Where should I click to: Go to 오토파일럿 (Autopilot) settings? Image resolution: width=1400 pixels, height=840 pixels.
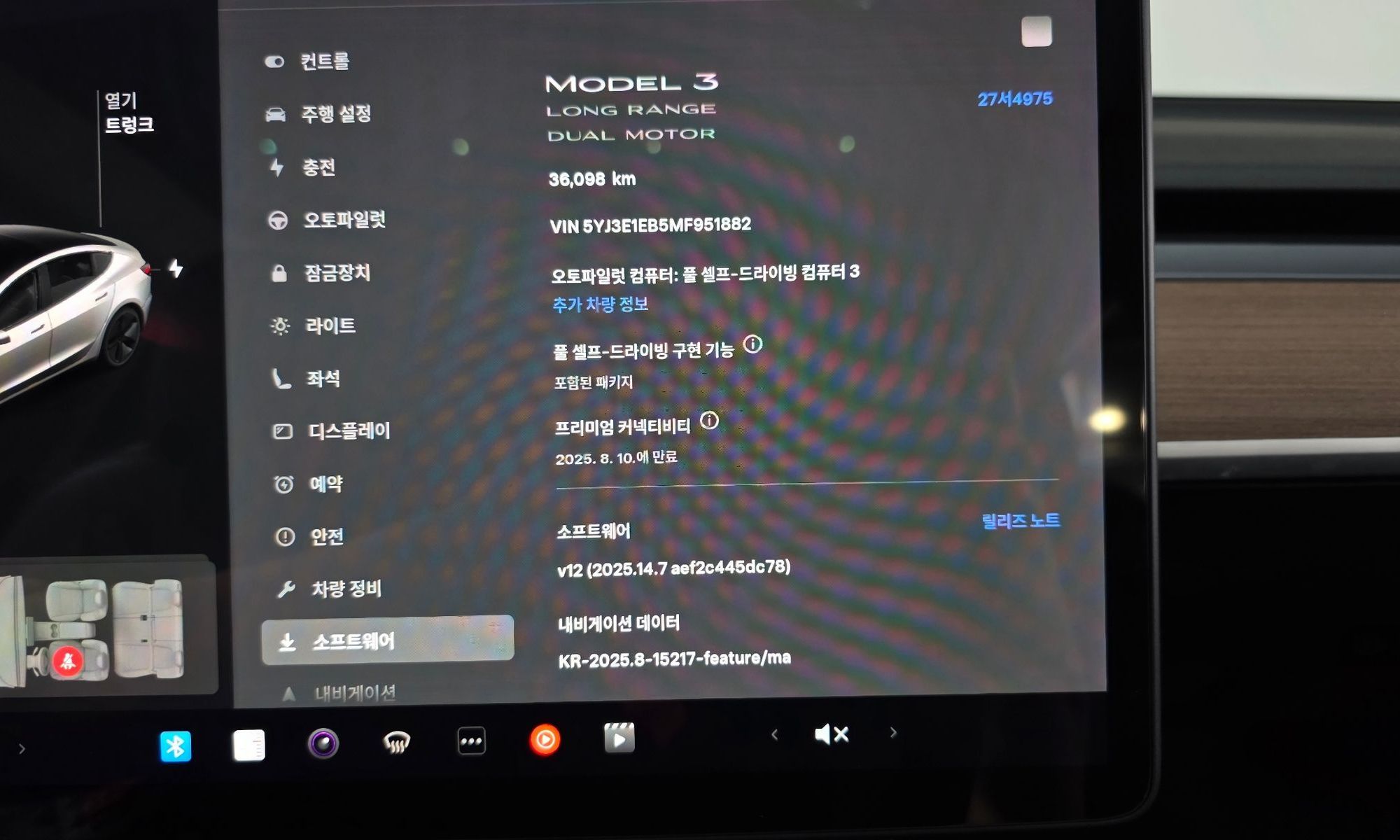[x=343, y=220]
